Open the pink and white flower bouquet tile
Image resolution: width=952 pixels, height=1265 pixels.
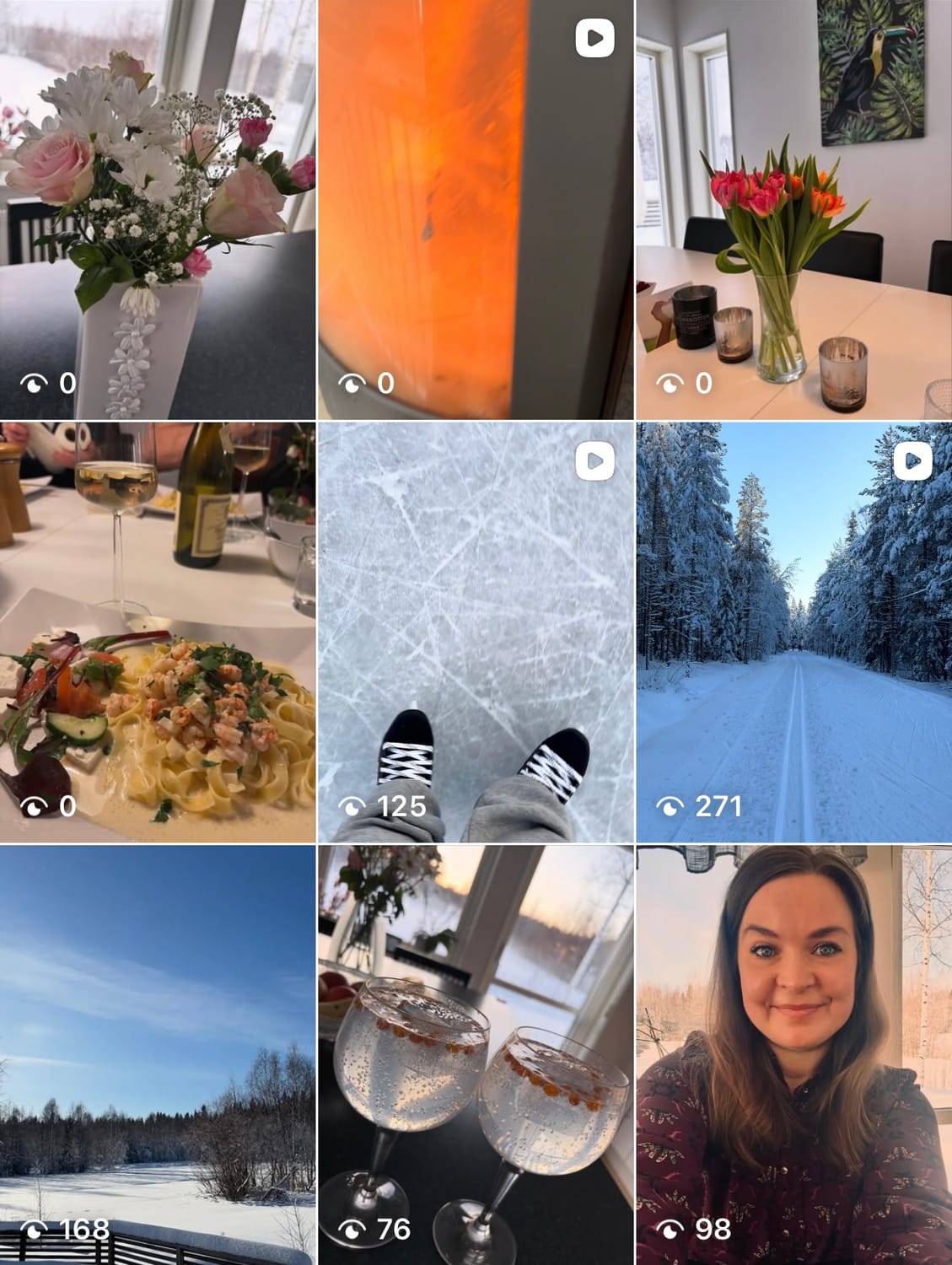[x=158, y=209]
